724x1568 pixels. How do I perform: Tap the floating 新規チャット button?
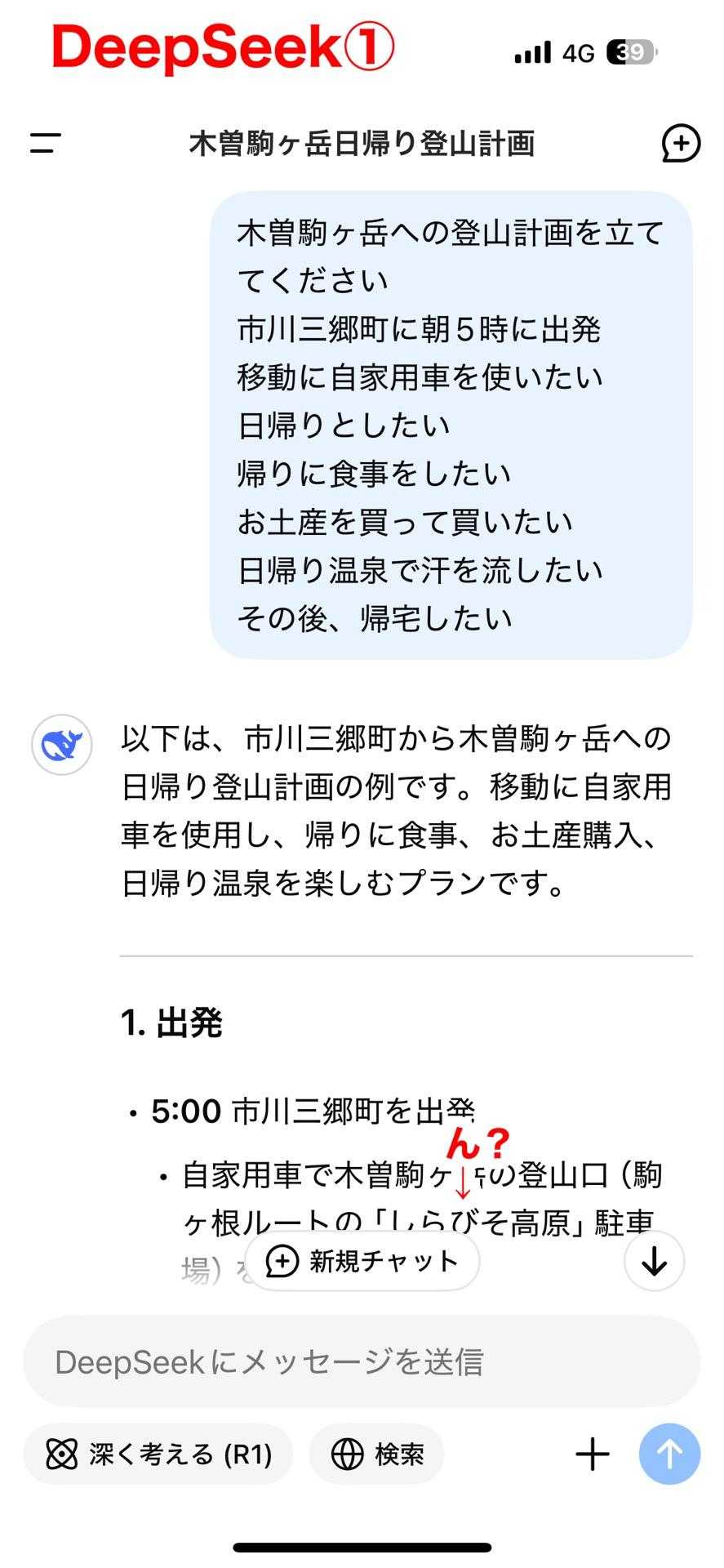coord(362,1261)
